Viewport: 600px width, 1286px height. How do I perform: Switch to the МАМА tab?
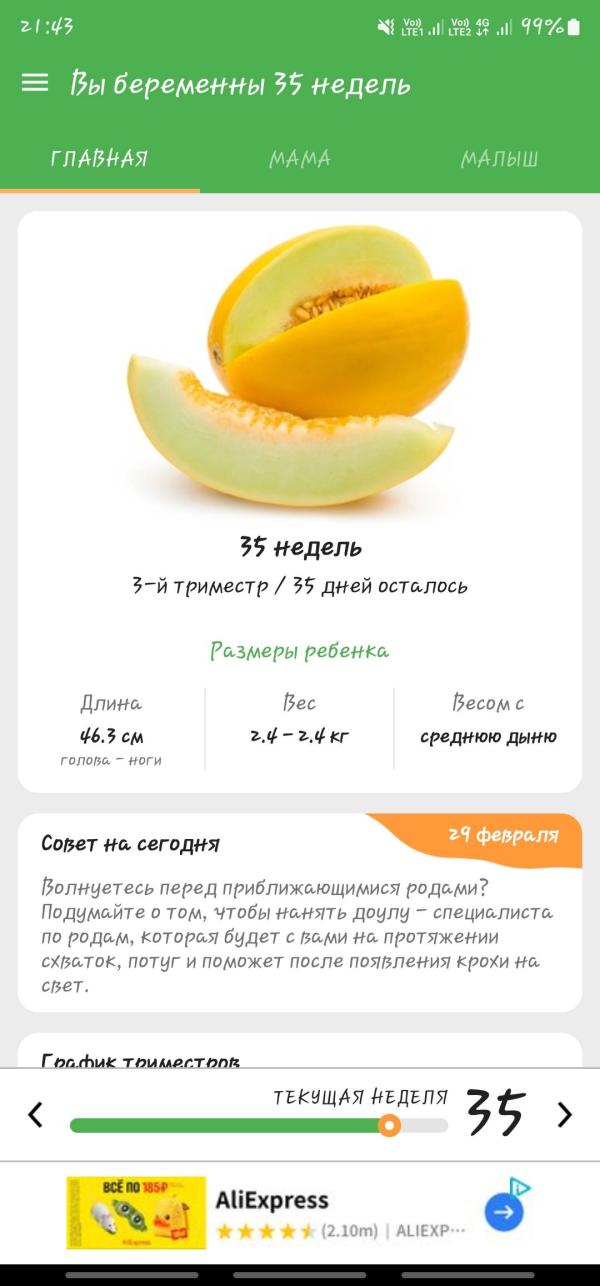click(x=300, y=159)
